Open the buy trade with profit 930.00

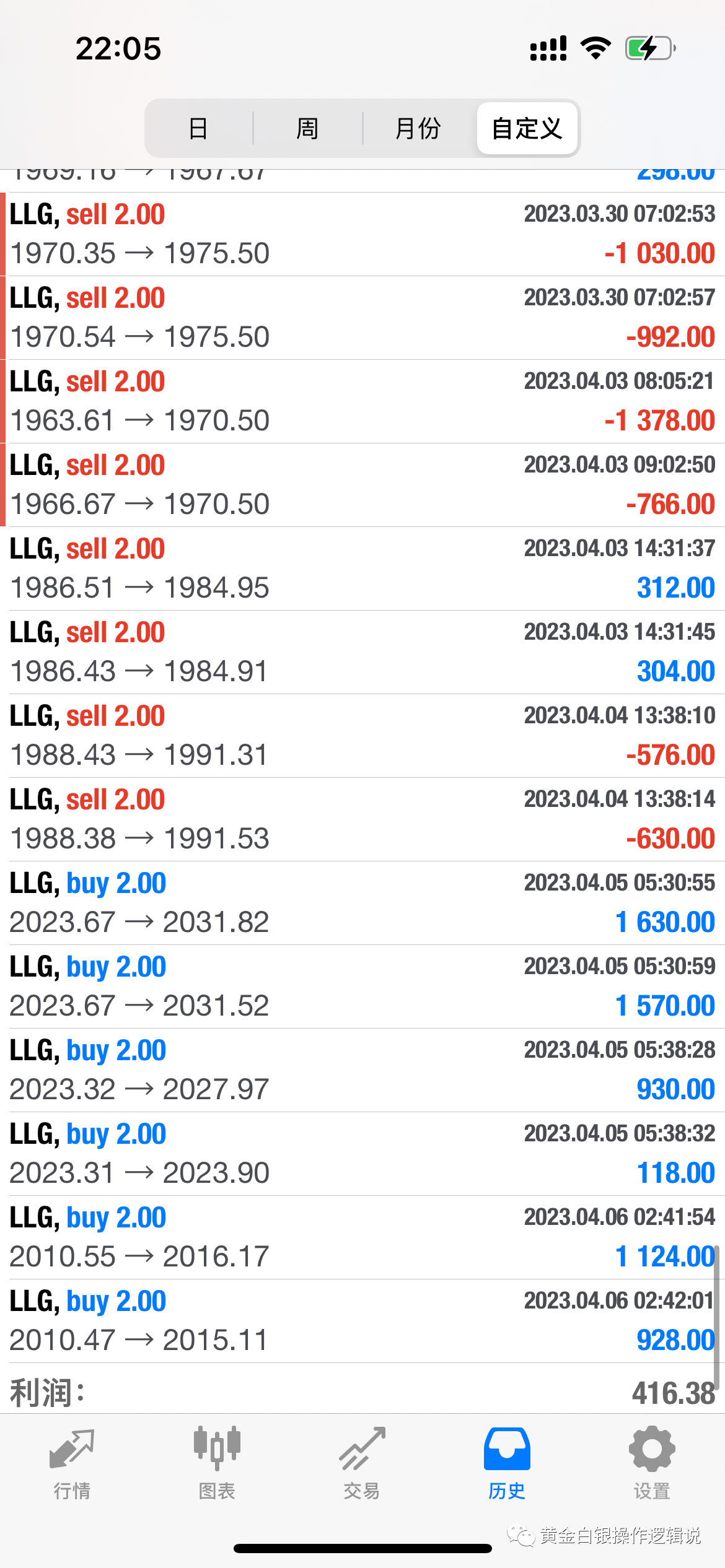tap(362, 1070)
